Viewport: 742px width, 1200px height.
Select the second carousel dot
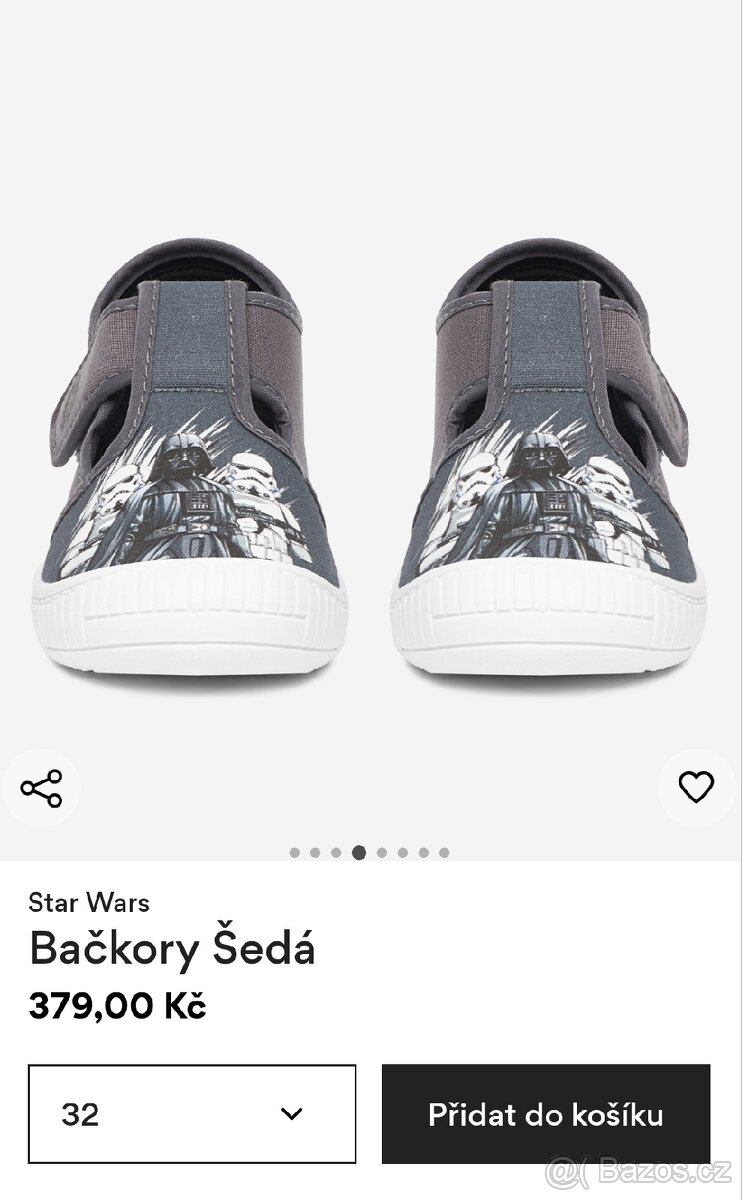tap(314, 852)
